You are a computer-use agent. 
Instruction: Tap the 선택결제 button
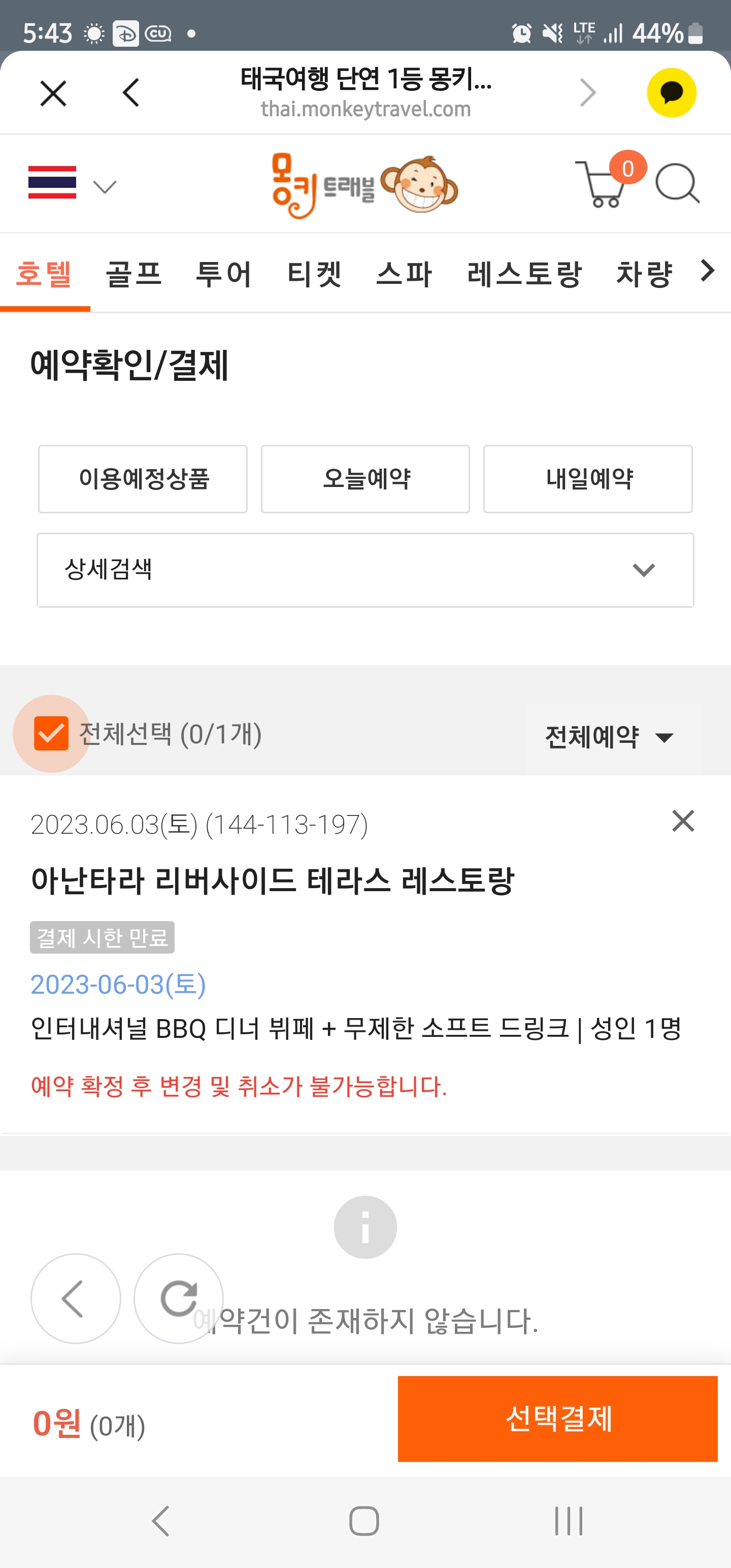click(557, 1419)
